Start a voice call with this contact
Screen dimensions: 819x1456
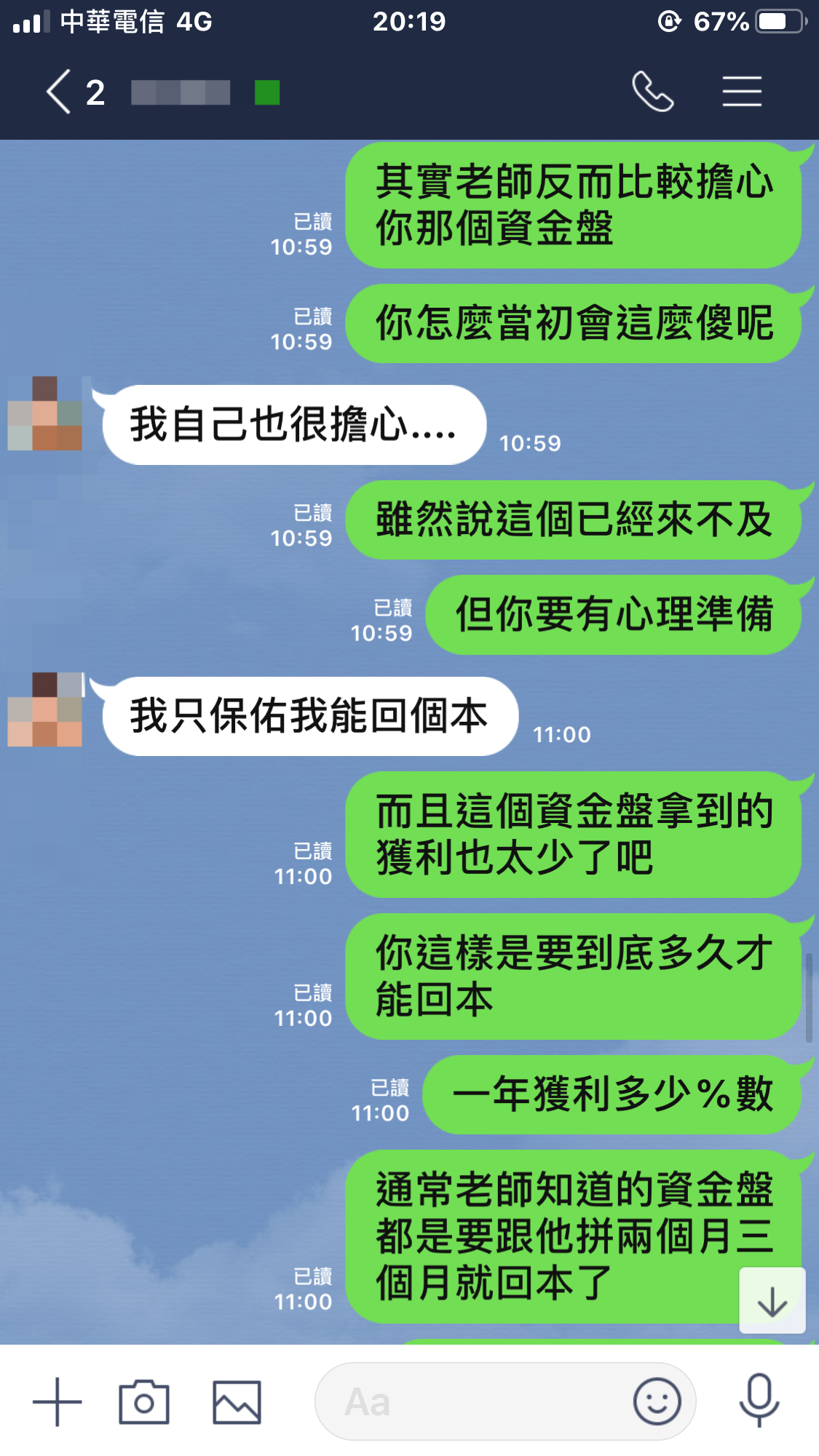click(652, 92)
